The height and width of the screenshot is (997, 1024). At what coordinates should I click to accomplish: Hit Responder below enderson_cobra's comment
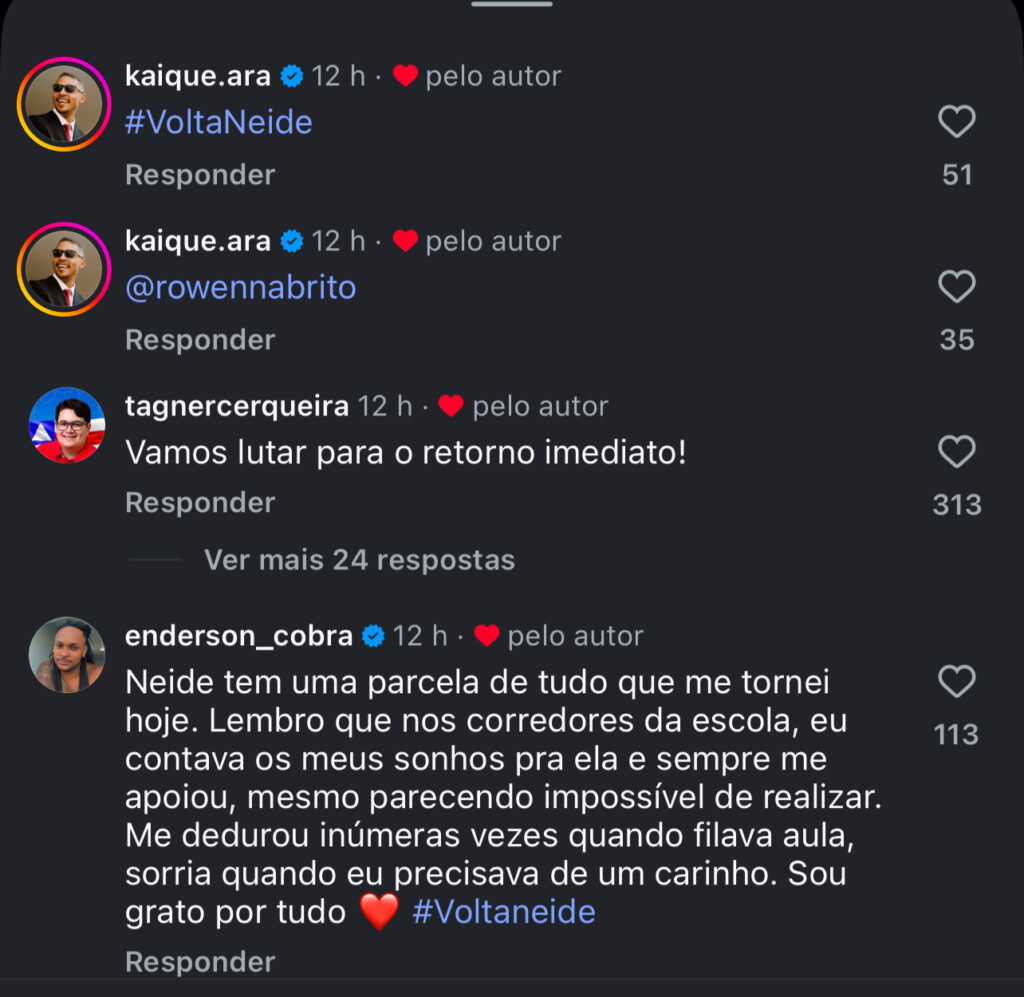[x=200, y=962]
